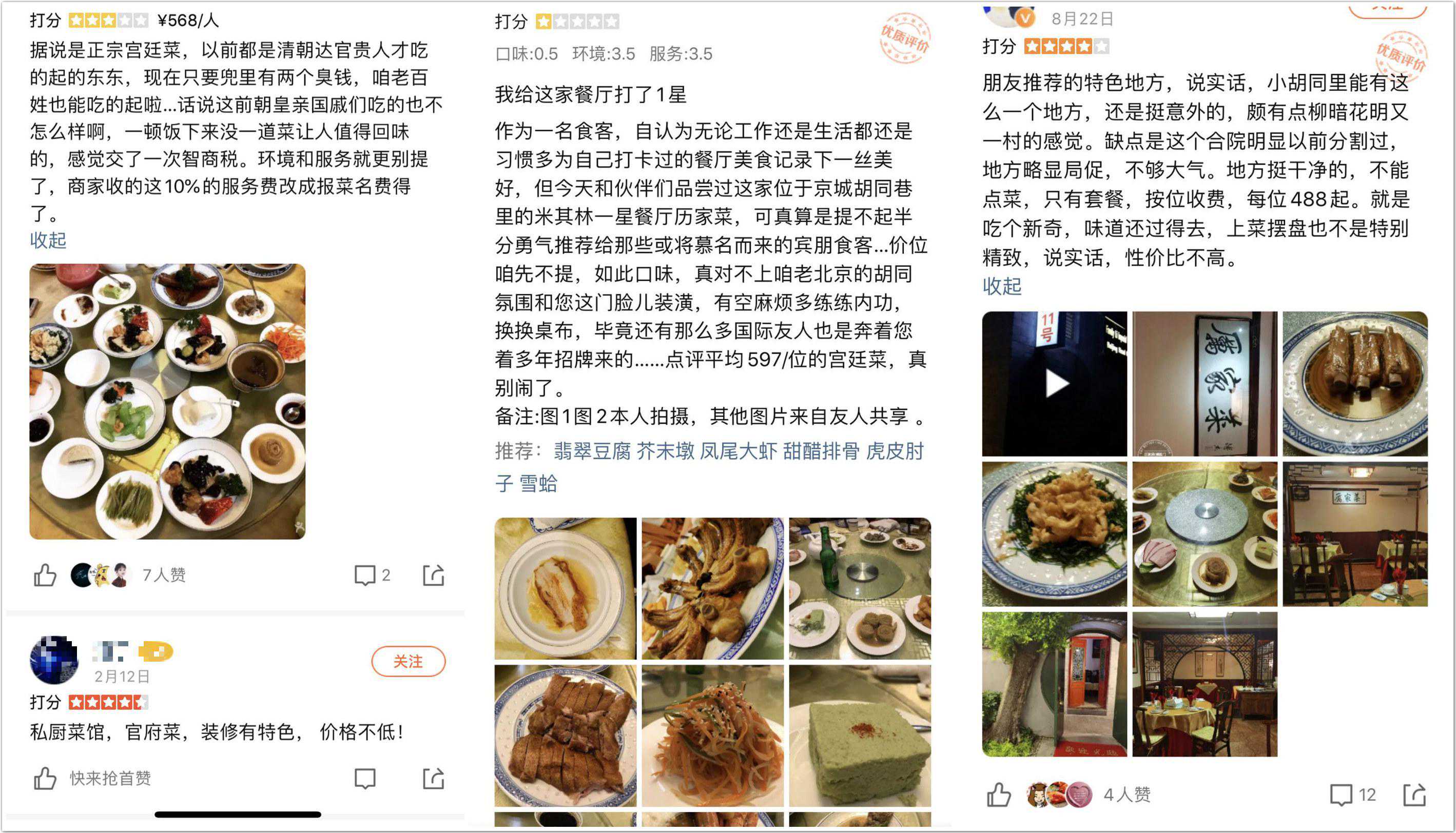
Task: Open the 2月12日 reviewer's profile avatar
Action: 54,660
